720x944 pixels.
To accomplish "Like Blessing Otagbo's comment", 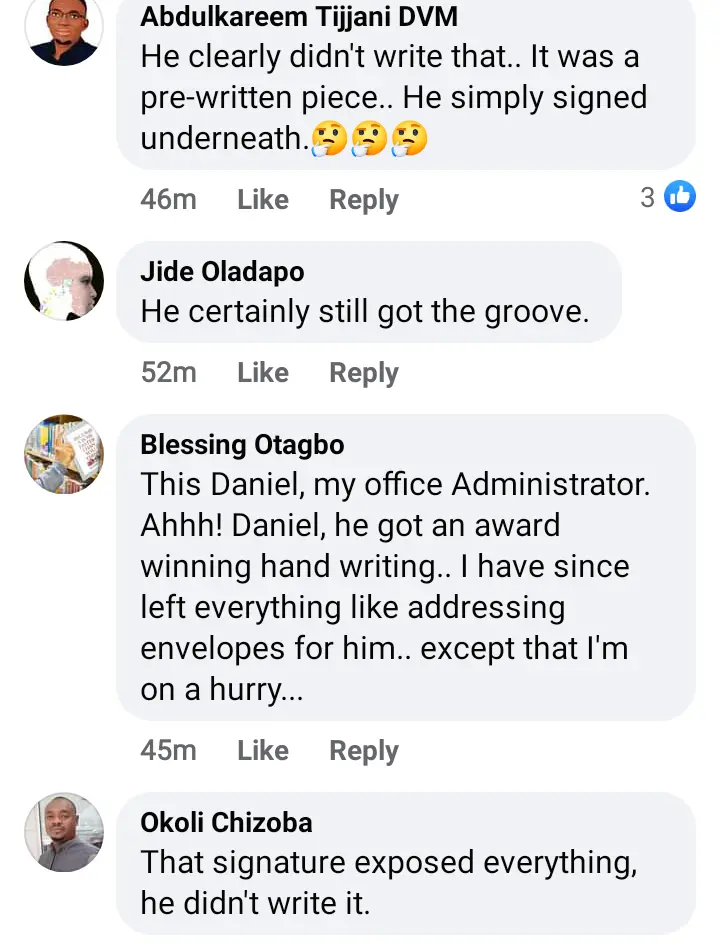I will pos(263,751).
